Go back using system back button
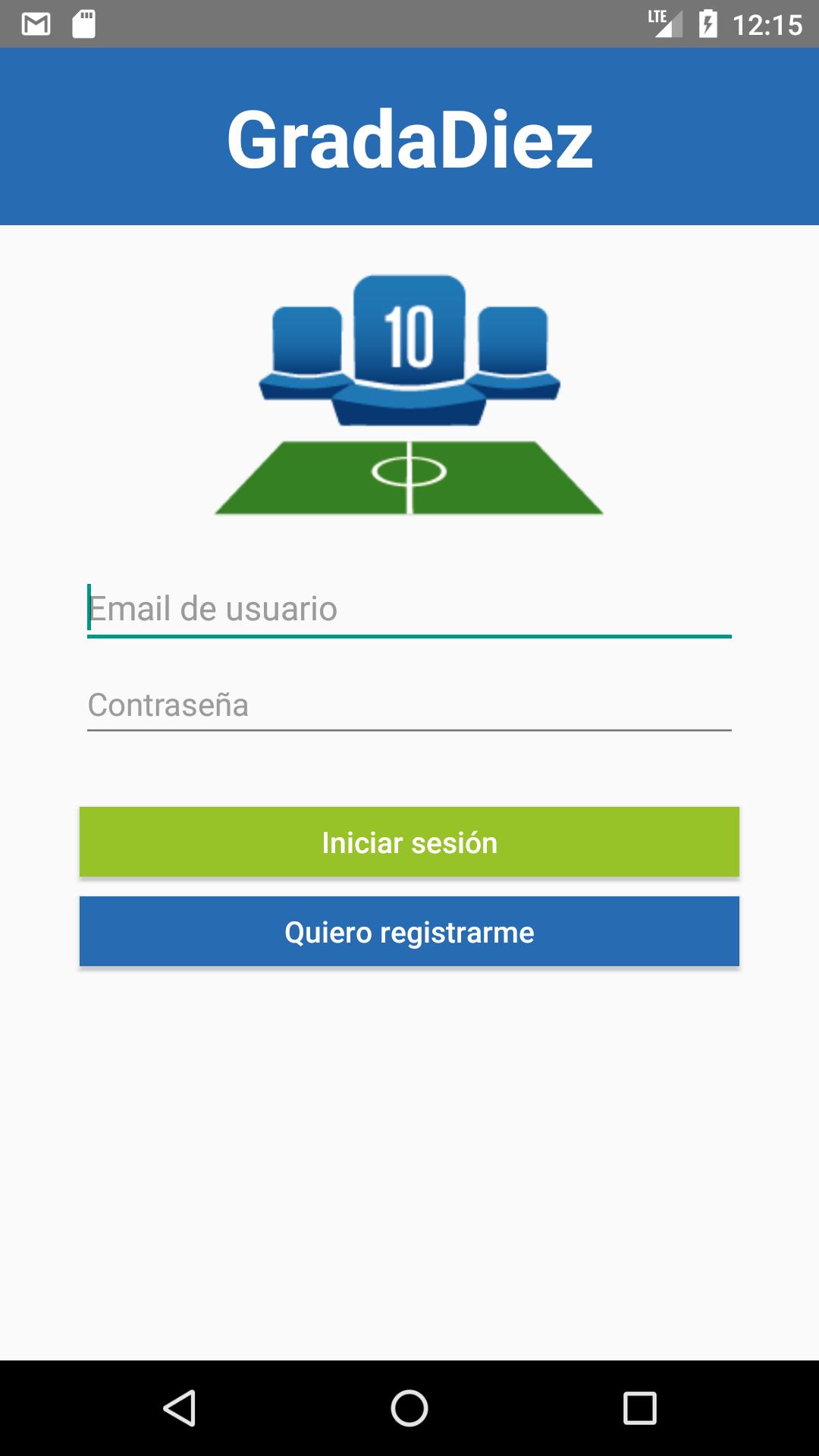This screenshot has height=1456, width=819. (180, 1408)
